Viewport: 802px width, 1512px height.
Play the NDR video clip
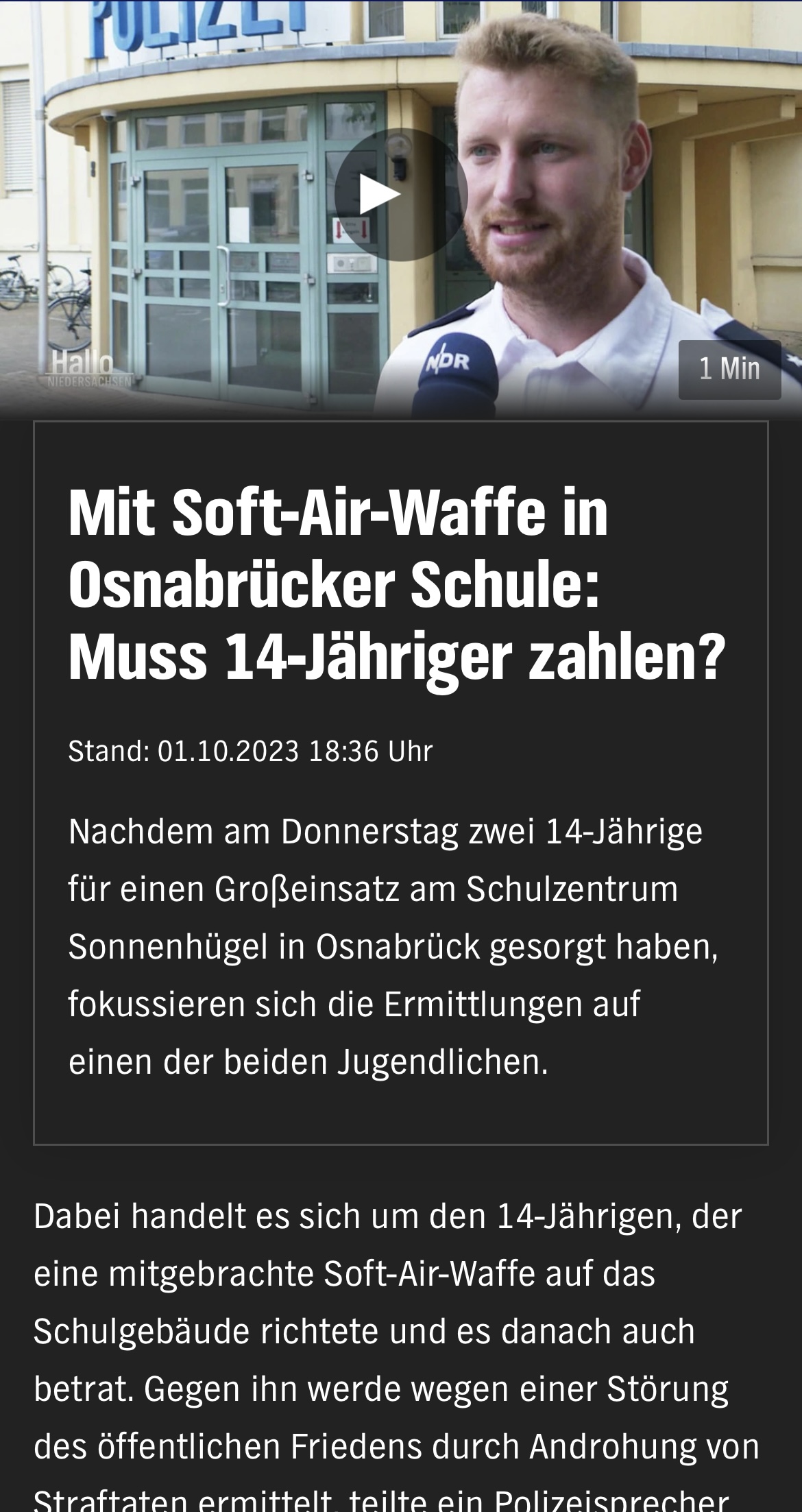pyautogui.click(x=400, y=195)
